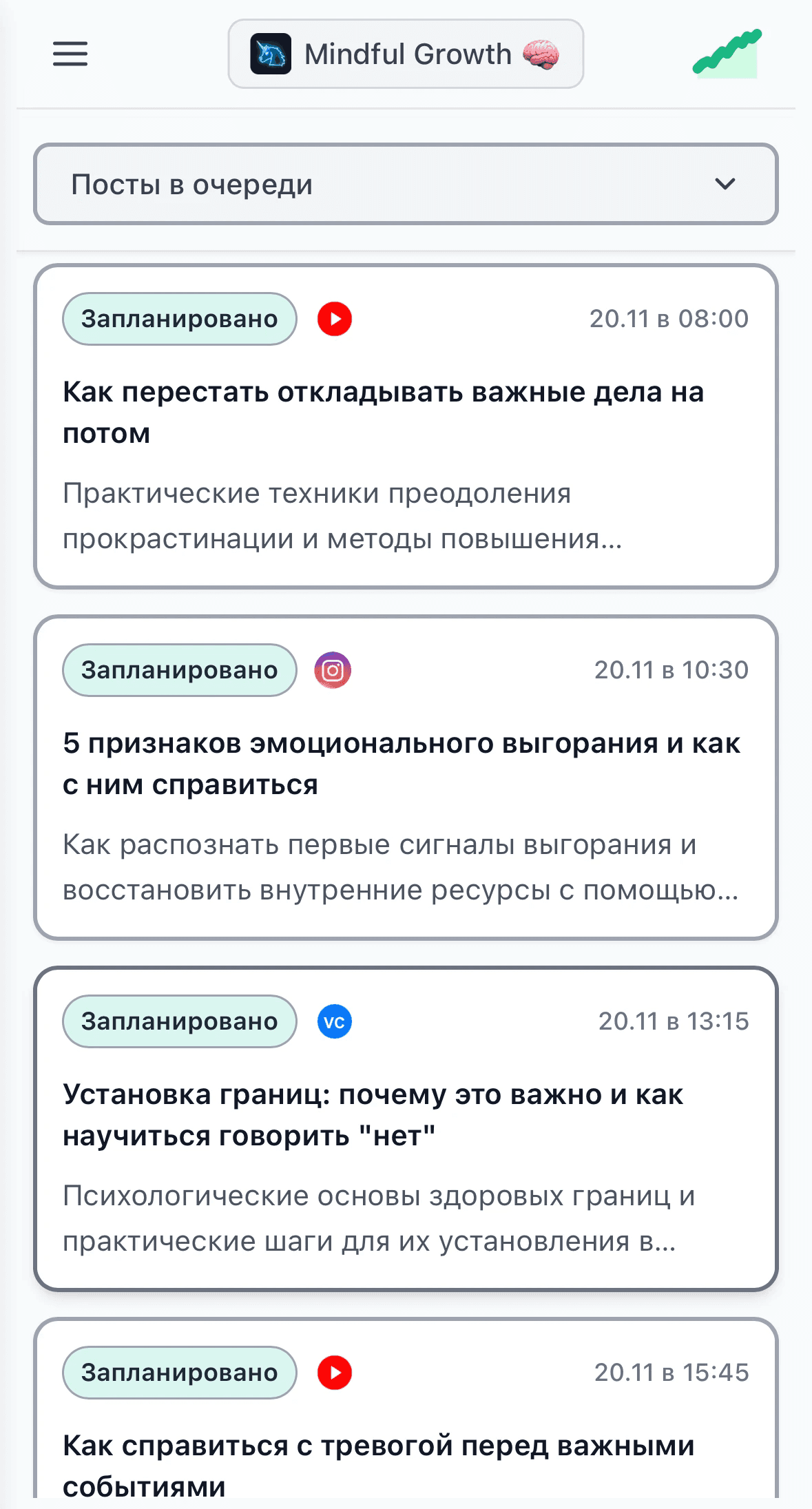Image resolution: width=812 pixels, height=1509 pixels.
Task: Expand the Посты в очереди dropdown
Action: coord(405,185)
